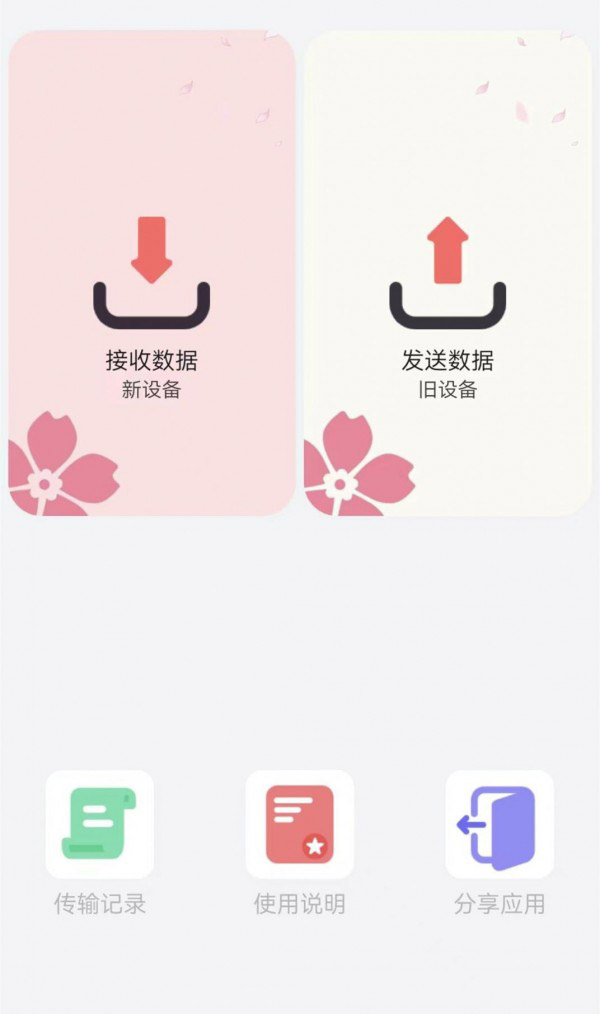Choose the 发送数据 old device card
This screenshot has width=600, height=1014.
coord(447,273)
